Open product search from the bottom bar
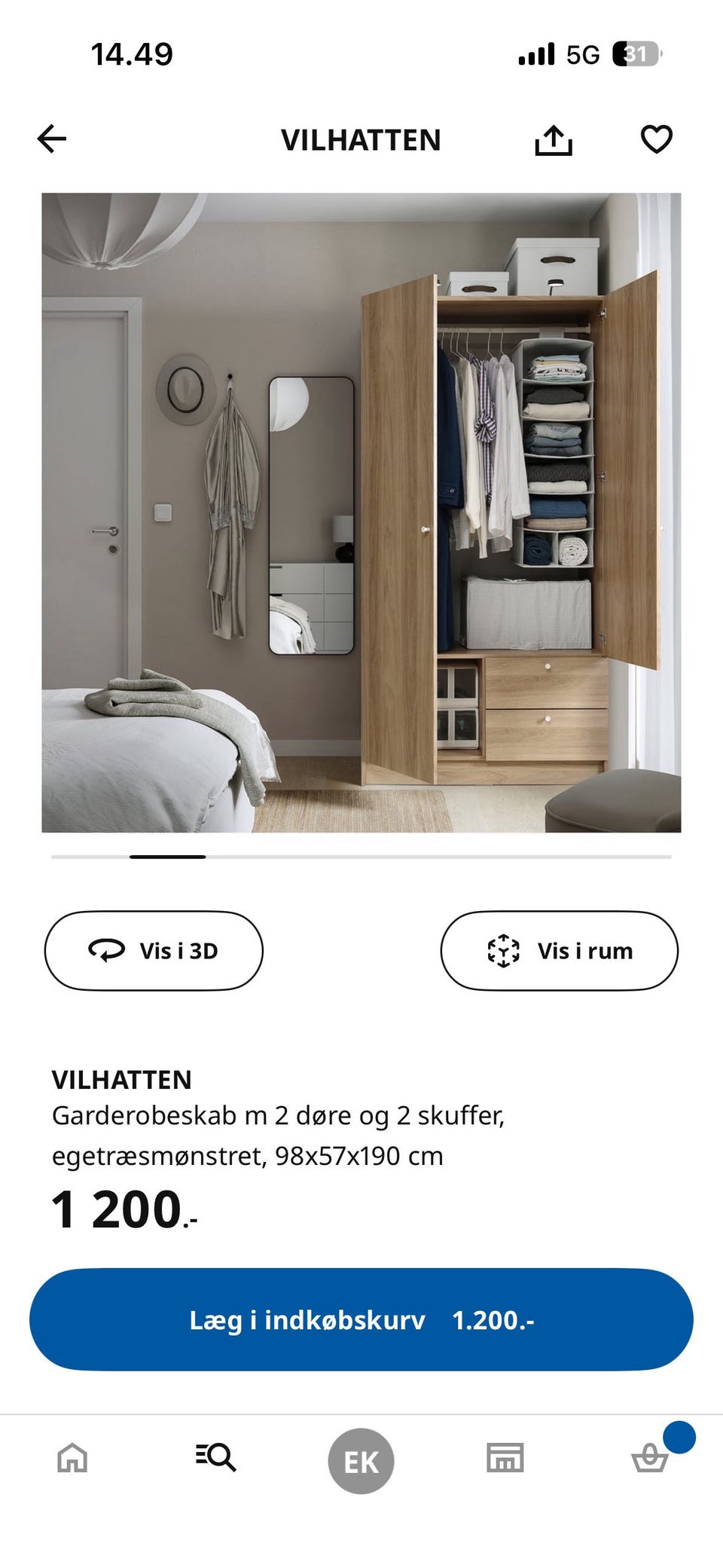Image resolution: width=723 pixels, height=1568 pixels. click(217, 1457)
